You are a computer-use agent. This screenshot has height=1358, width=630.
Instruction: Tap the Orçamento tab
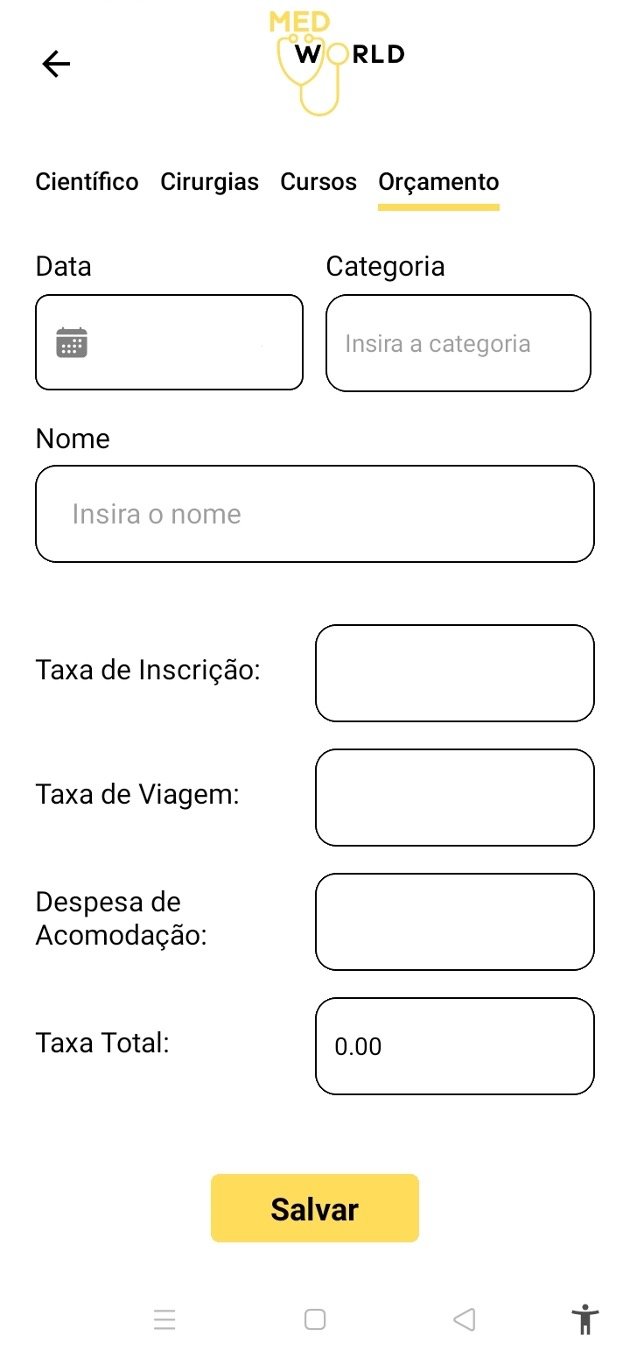pyautogui.click(x=438, y=182)
